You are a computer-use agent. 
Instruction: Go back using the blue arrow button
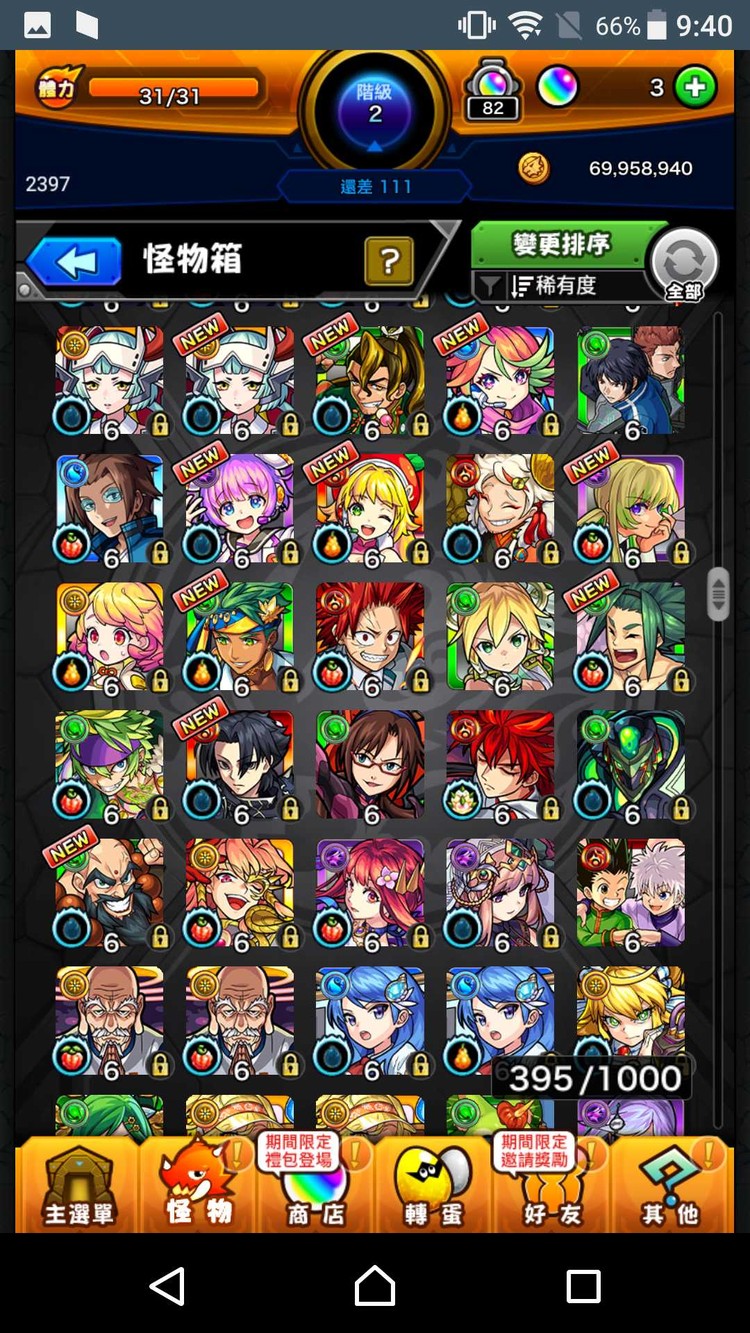pos(74,262)
